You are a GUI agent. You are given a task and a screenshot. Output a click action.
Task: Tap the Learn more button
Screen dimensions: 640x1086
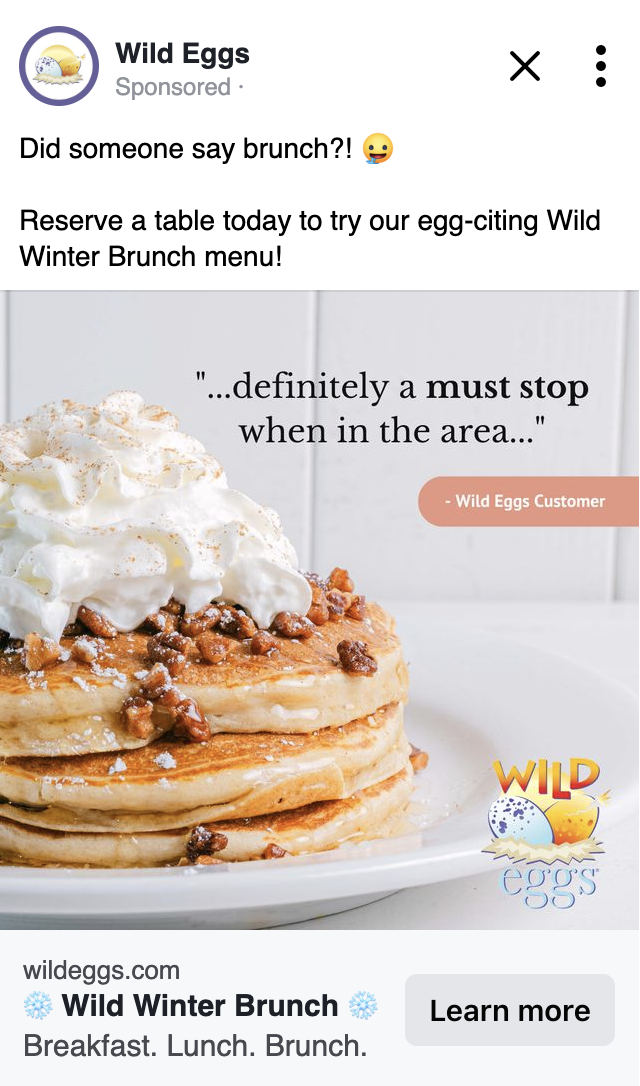click(x=509, y=1010)
